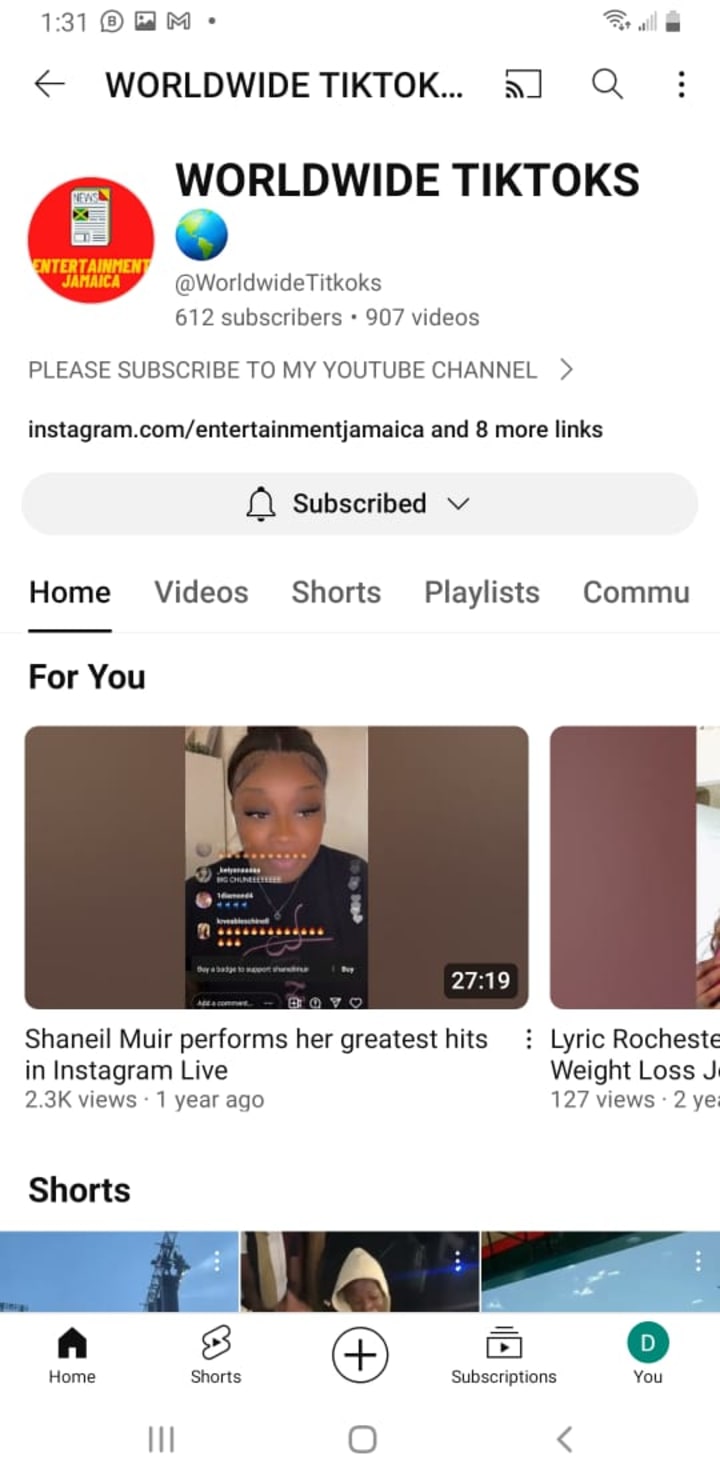Search this channel
The height and width of the screenshot is (1480, 720).
point(607,85)
